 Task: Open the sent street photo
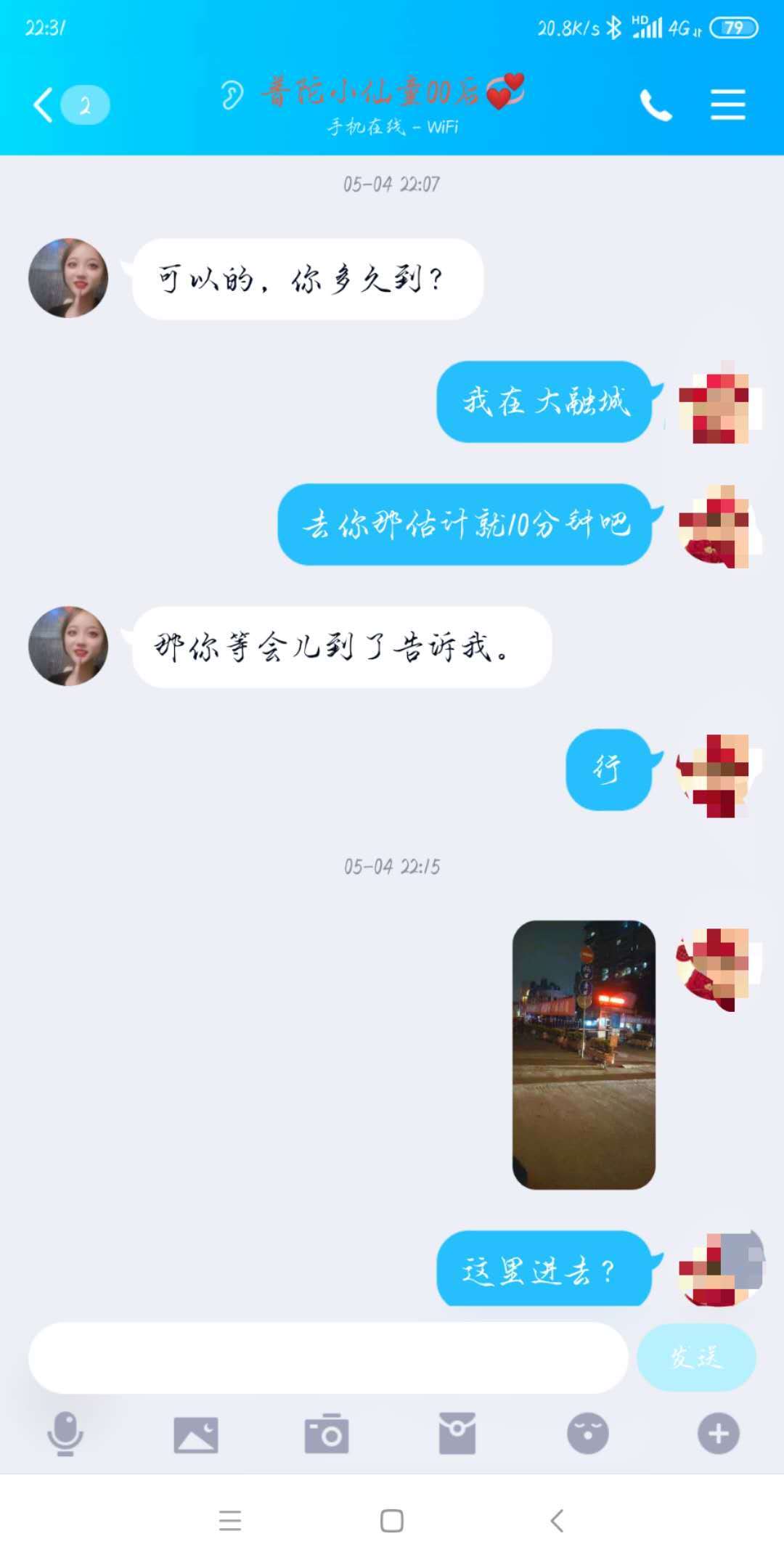tap(584, 1054)
